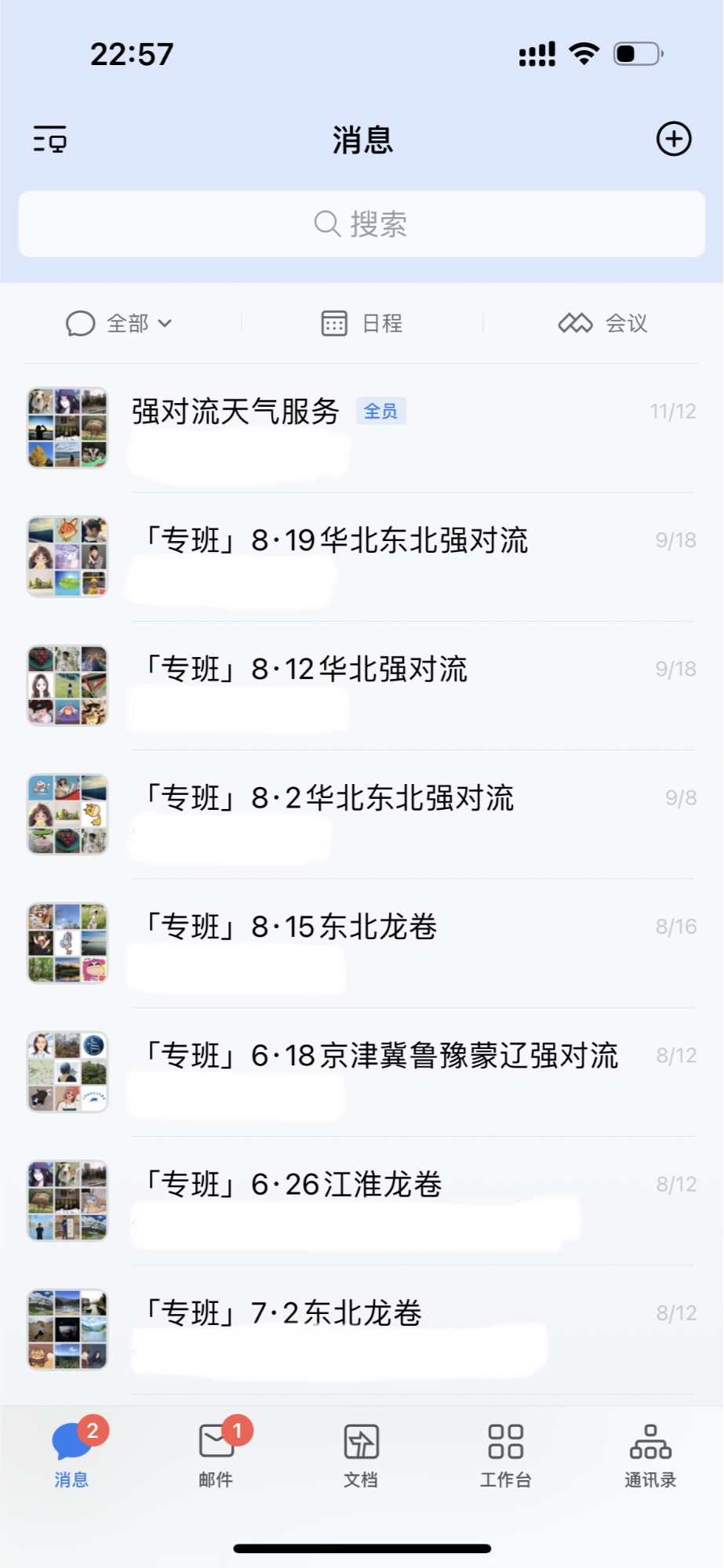Open the 会议 meetings icon

(573, 322)
